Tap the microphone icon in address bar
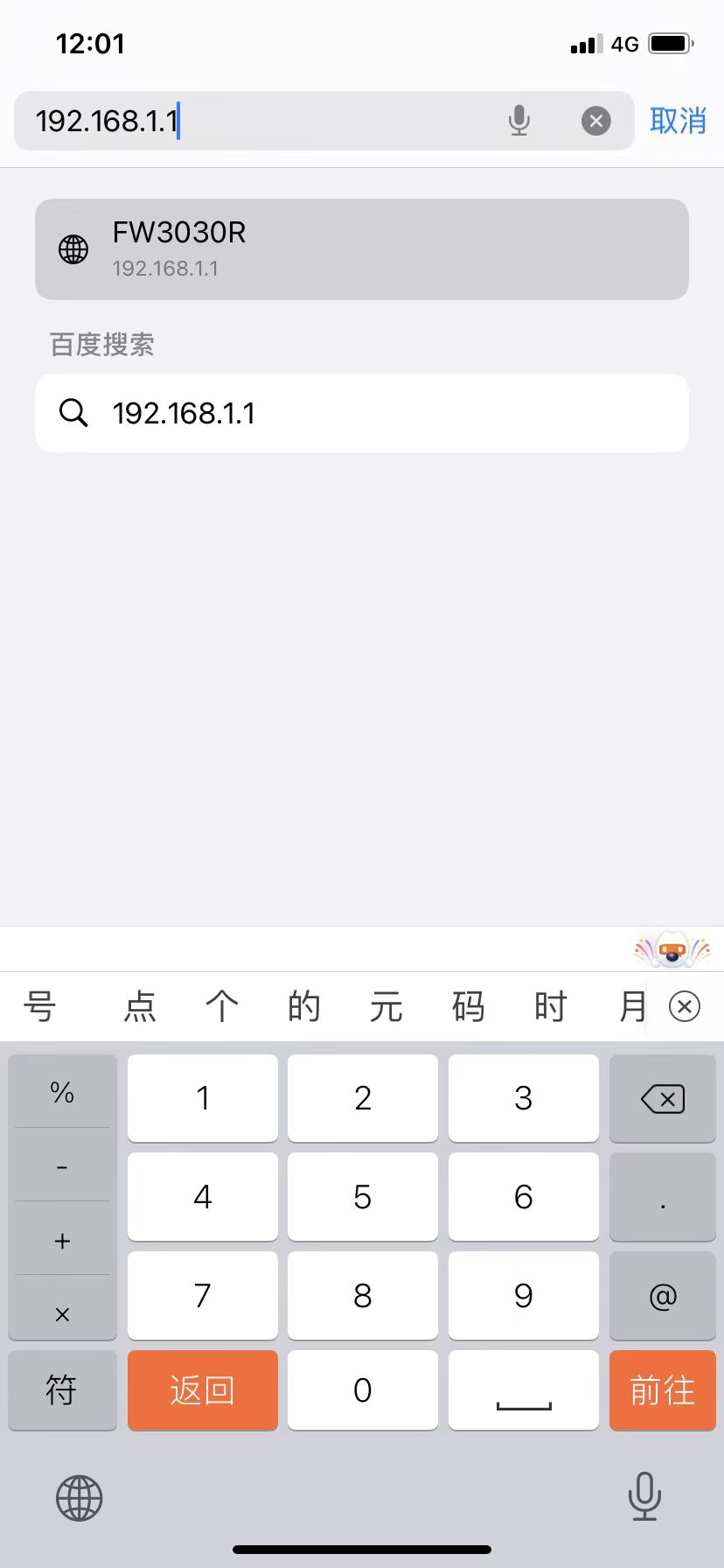This screenshot has width=724, height=1568. [519, 120]
